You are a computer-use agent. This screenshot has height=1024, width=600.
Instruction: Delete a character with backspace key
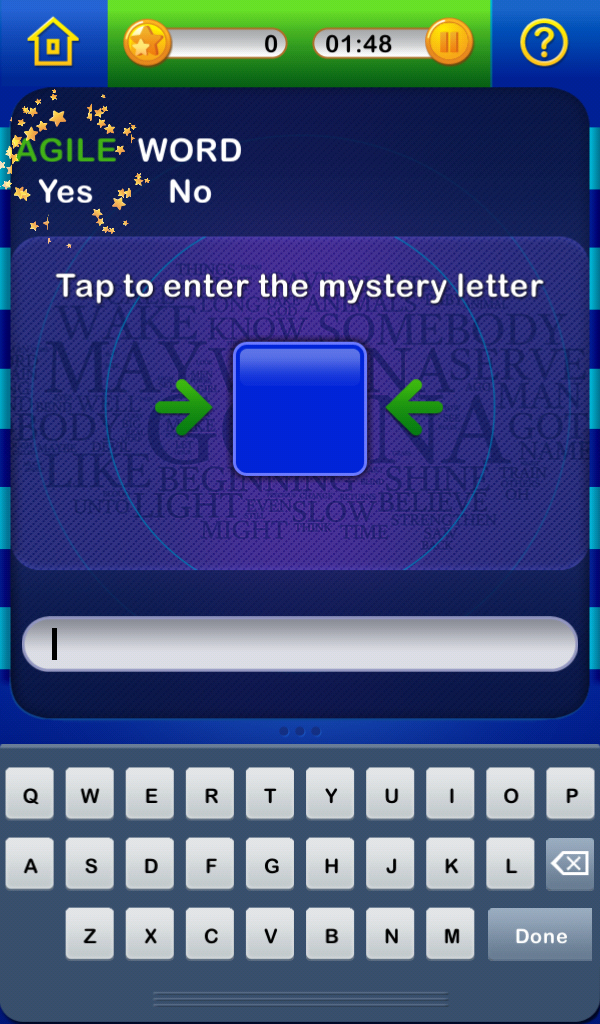point(570,864)
